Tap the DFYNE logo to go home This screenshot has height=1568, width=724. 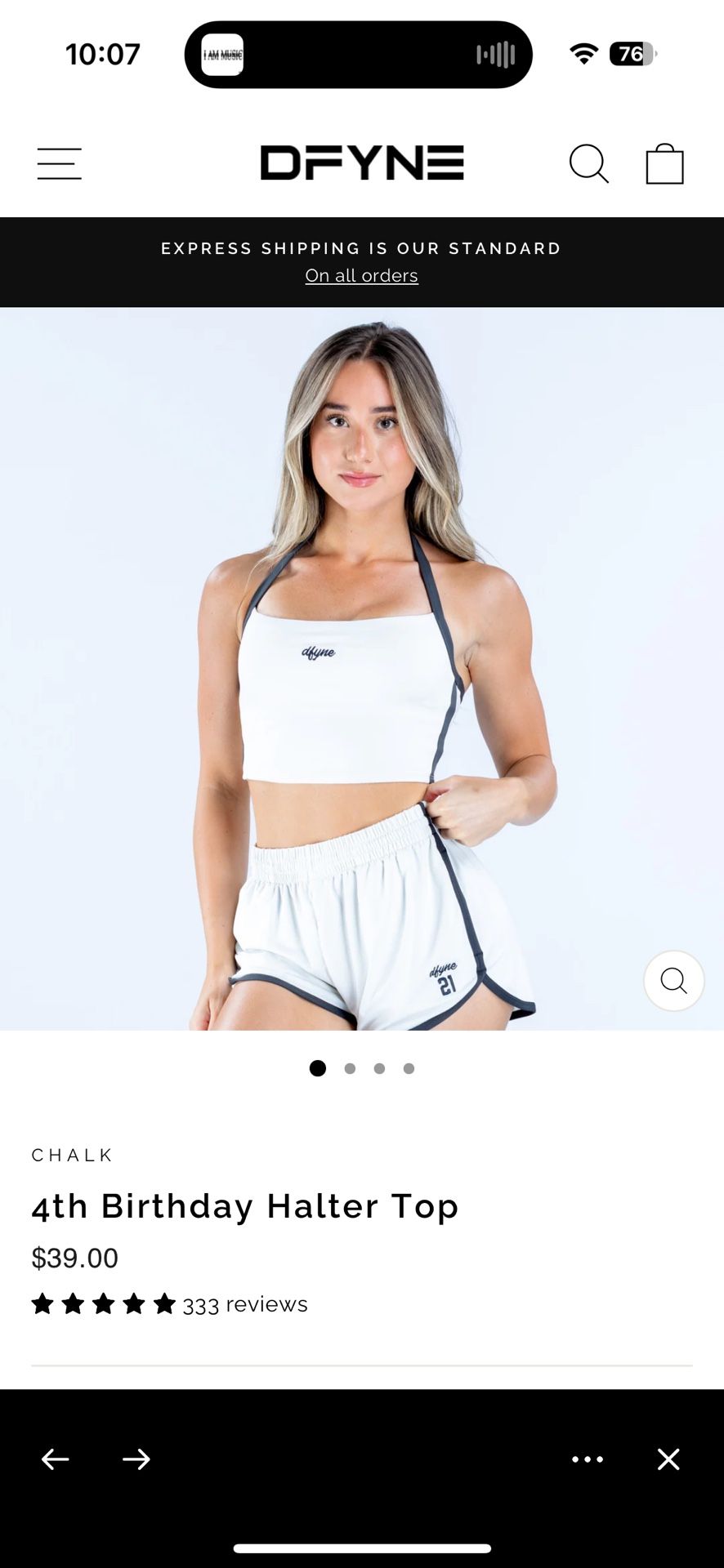[361, 163]
